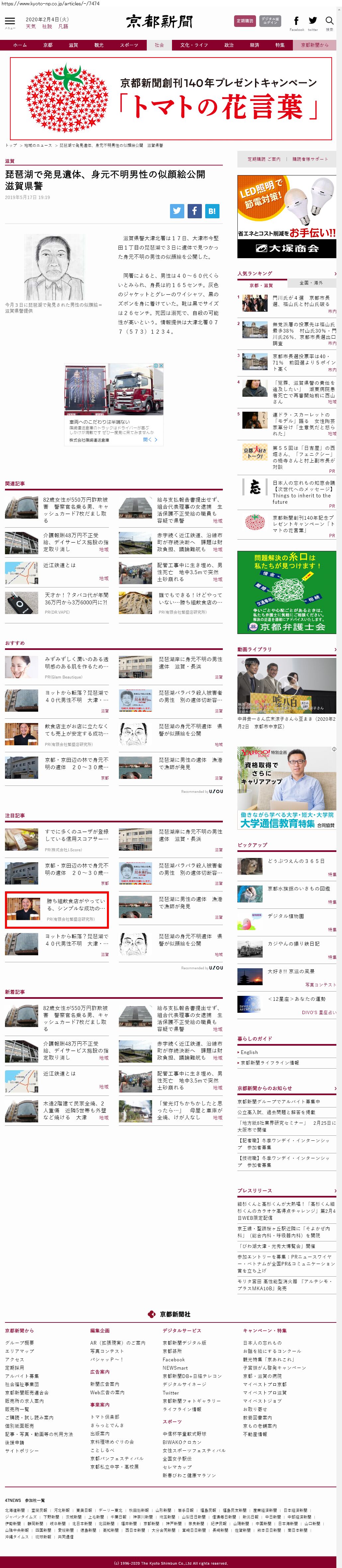Switch to the スポーツ navigation tab

pos(129,45)
